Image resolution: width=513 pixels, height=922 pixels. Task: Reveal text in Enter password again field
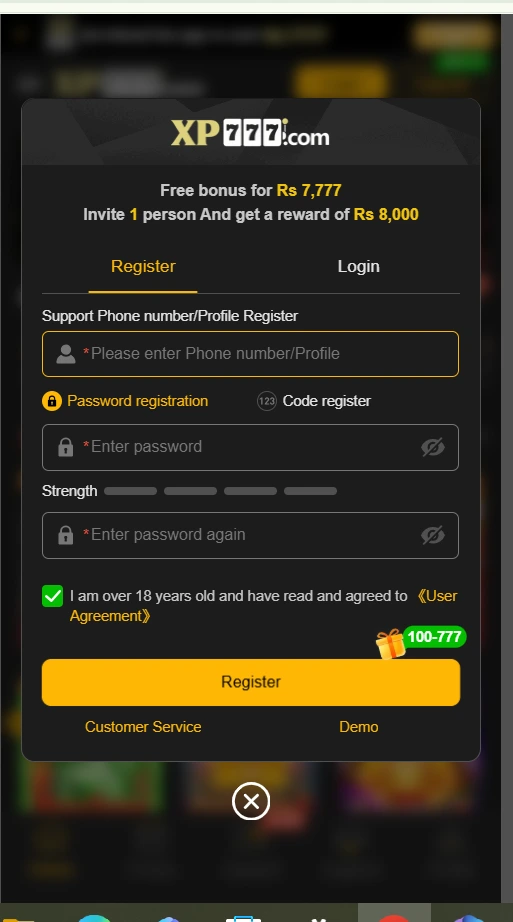click(x=433, y=535)
